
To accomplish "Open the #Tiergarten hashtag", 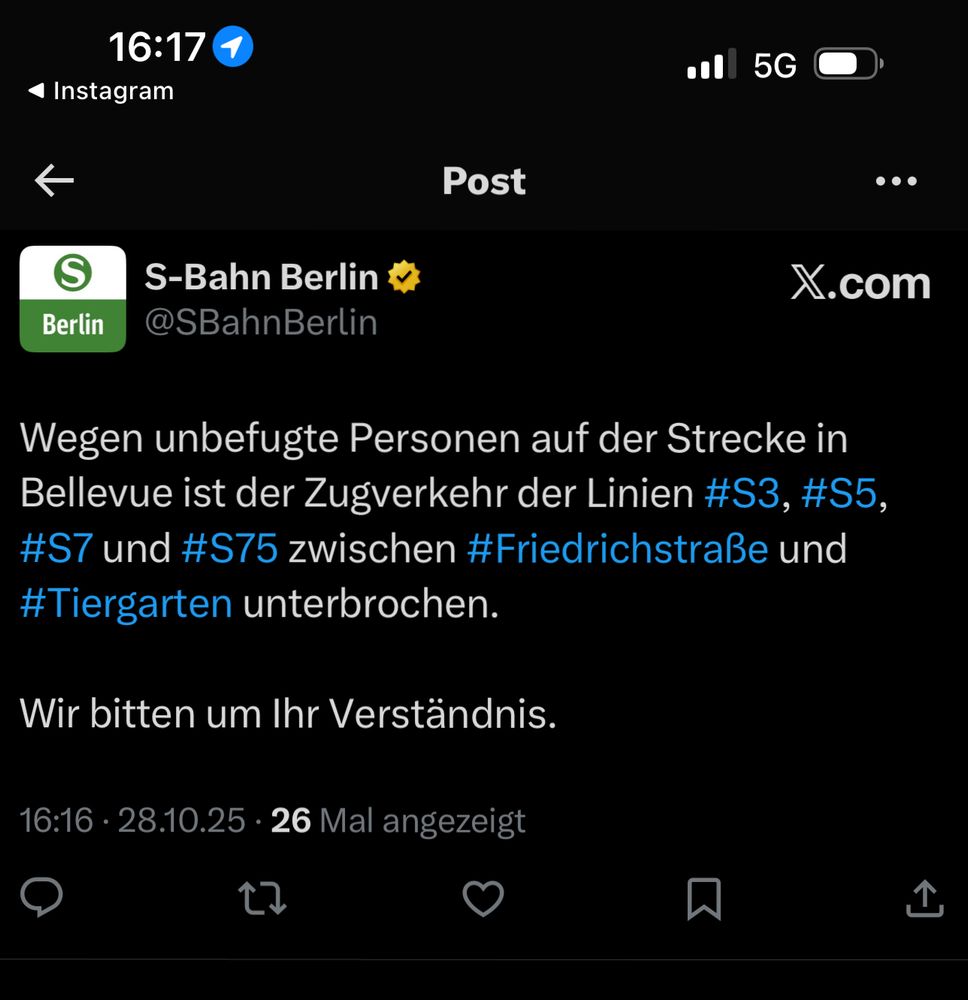I will point(126,604).
